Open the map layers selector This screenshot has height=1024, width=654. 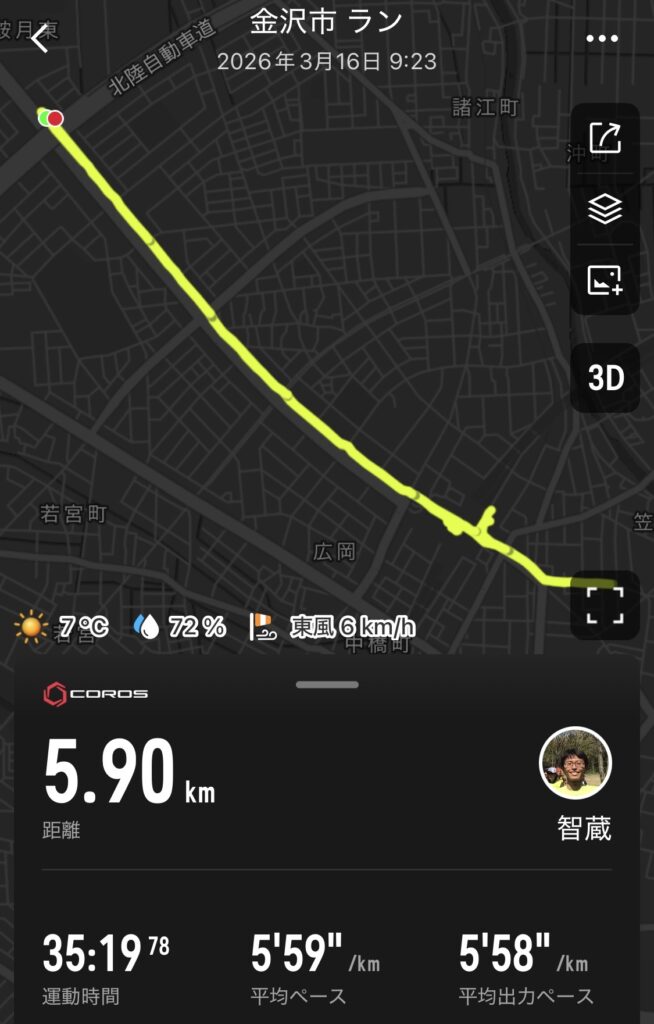point(605,209)
